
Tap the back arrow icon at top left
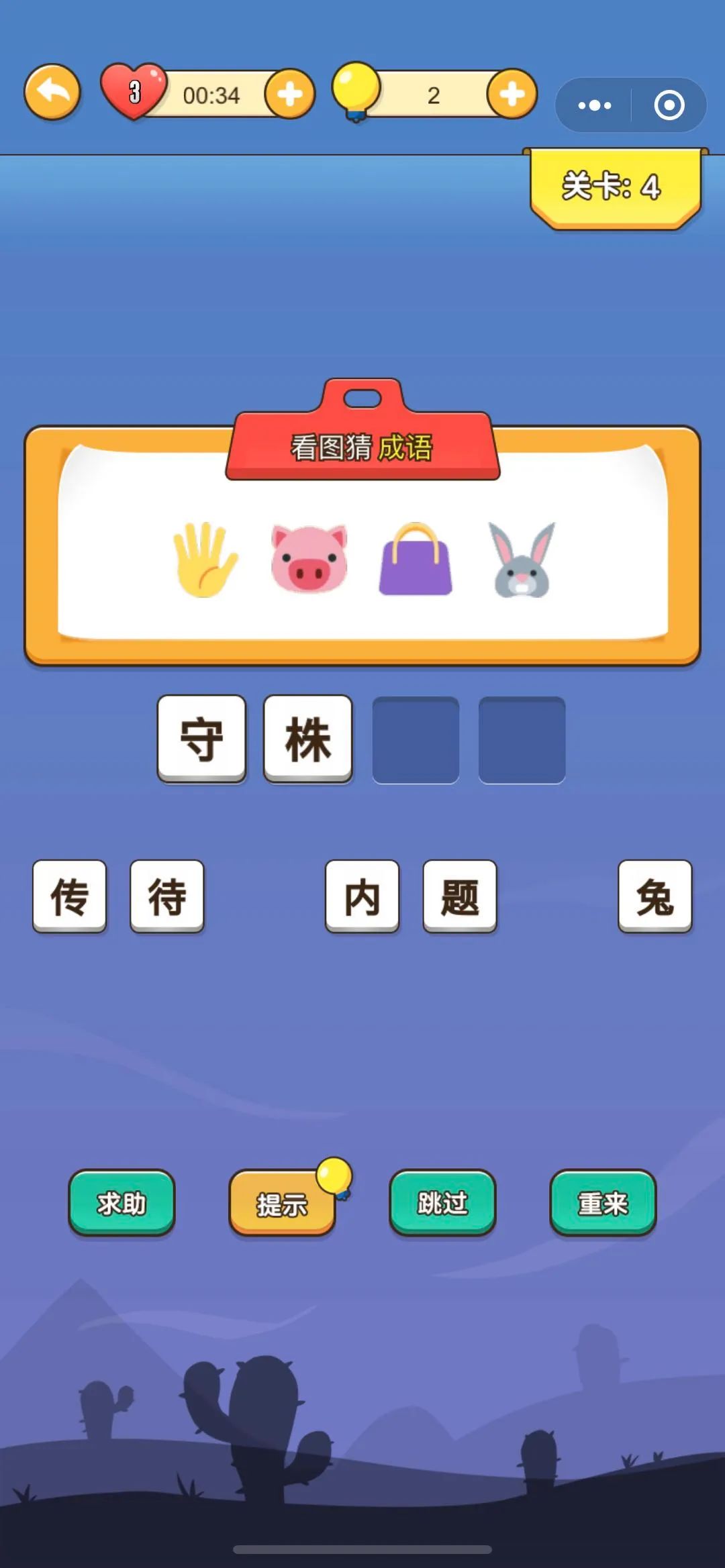pyautogui.click(x=51, y=94)
